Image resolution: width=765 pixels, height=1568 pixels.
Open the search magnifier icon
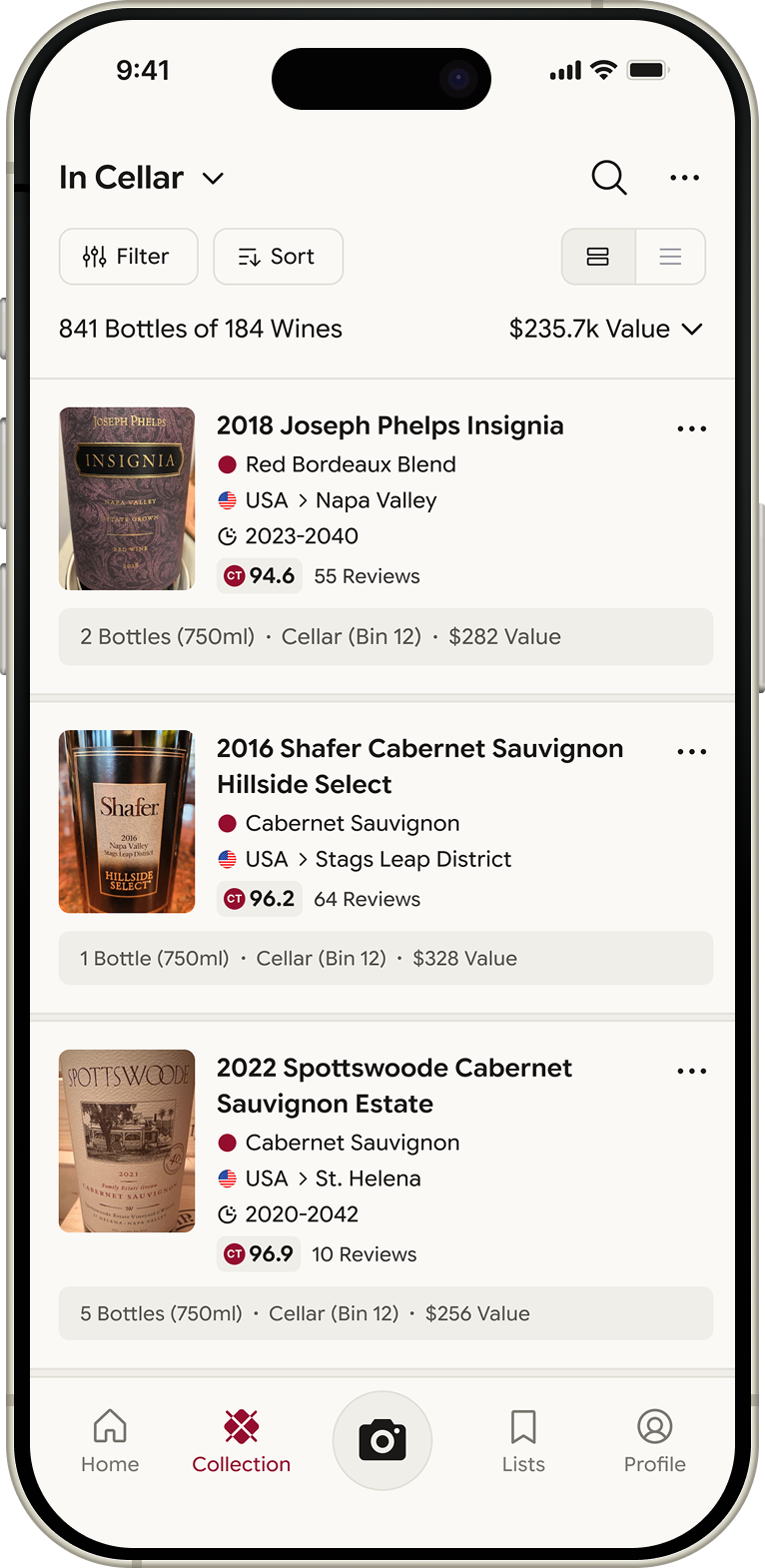tap(608, 178)
